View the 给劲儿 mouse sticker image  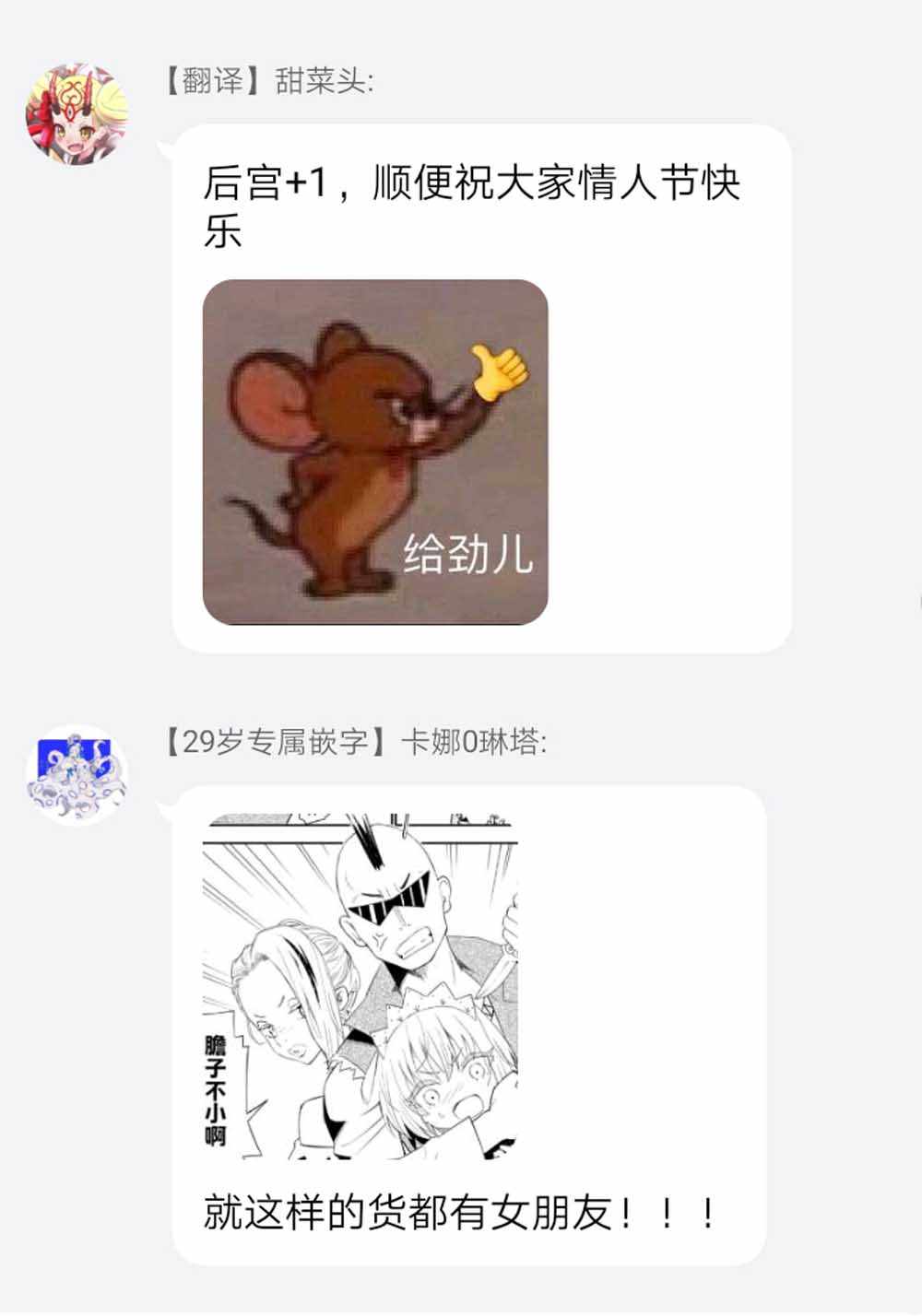pyautogui.click(x=375, y=452)
